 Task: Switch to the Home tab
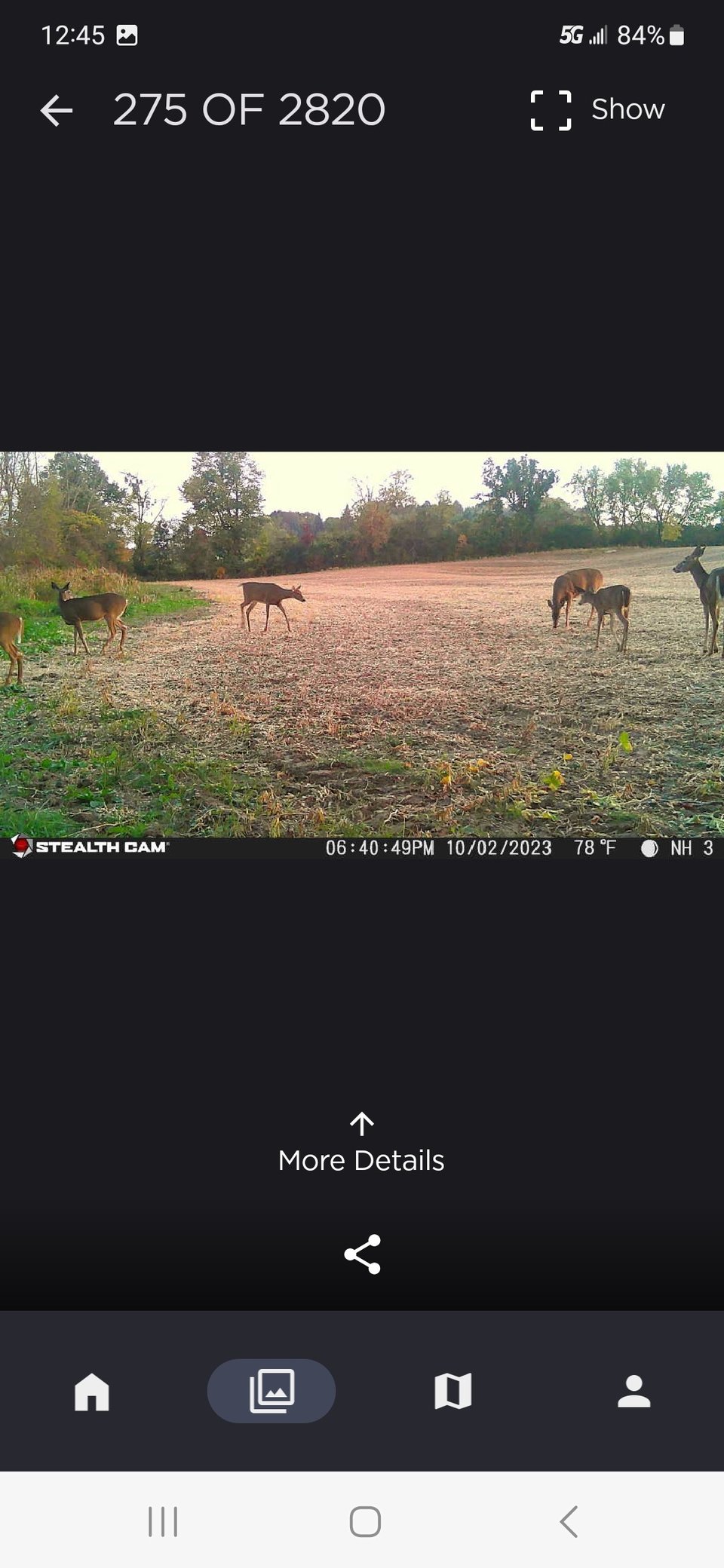(91, 1392)
